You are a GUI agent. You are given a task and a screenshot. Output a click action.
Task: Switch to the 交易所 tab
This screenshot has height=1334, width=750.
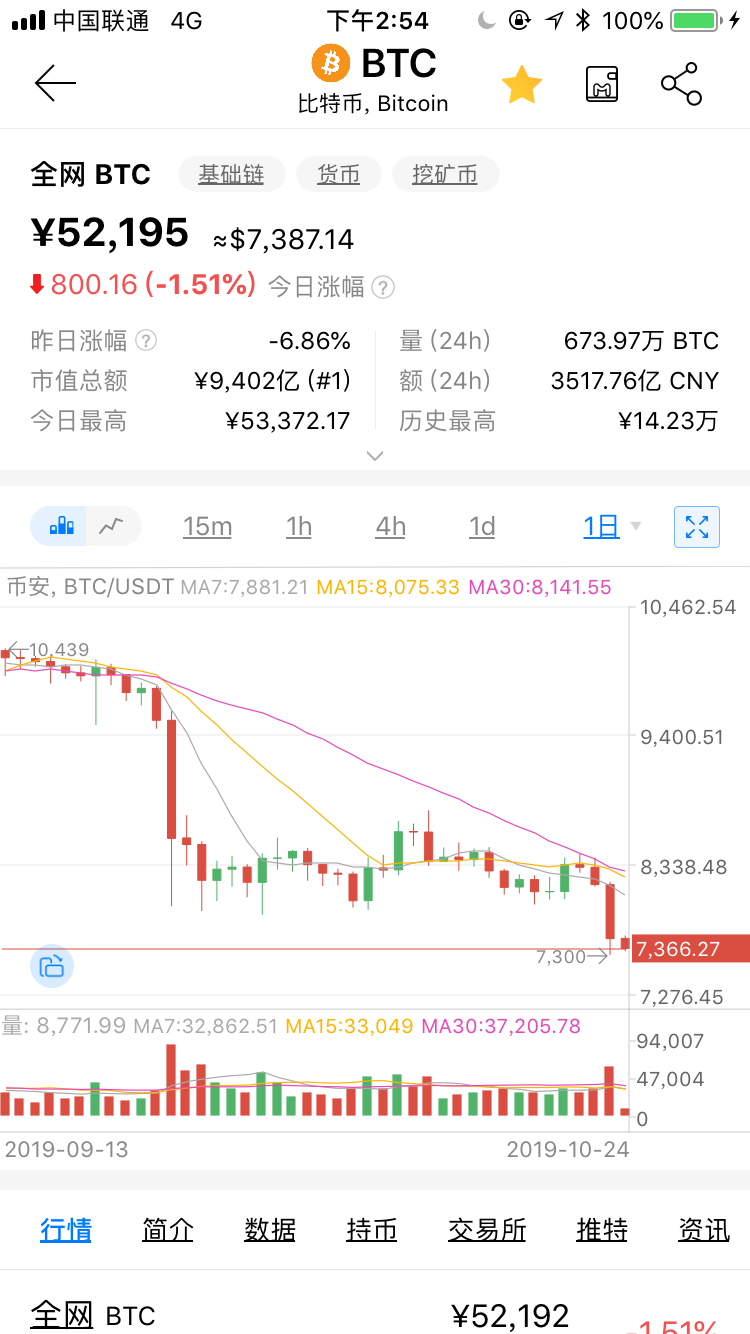pos(487,1230)
